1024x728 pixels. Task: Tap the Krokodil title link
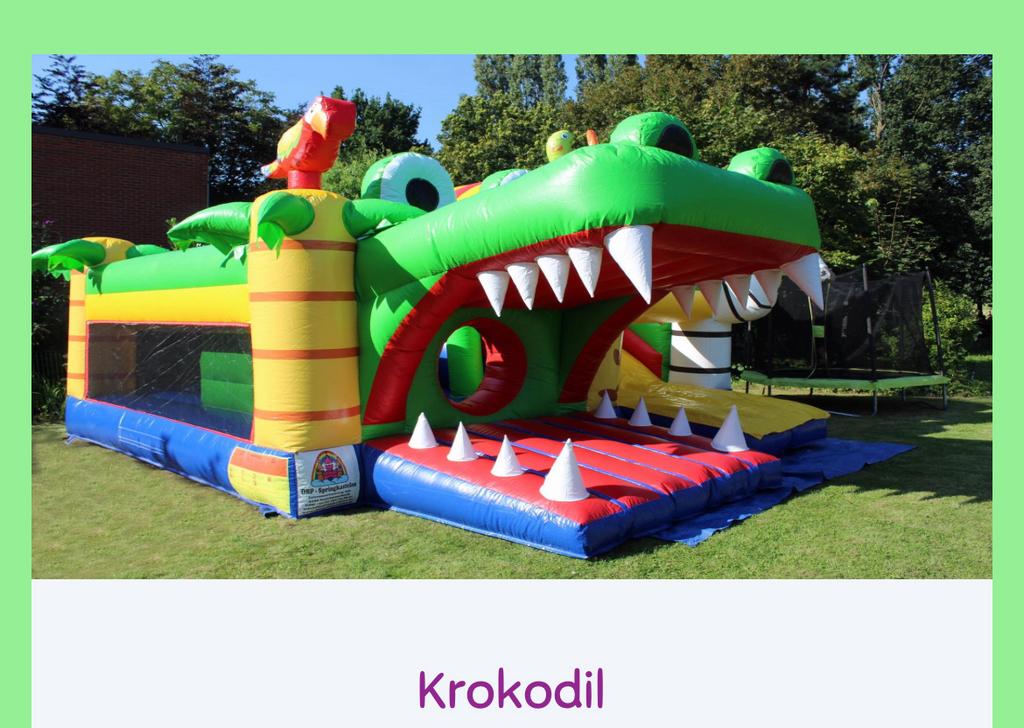[x=511, y=690]
